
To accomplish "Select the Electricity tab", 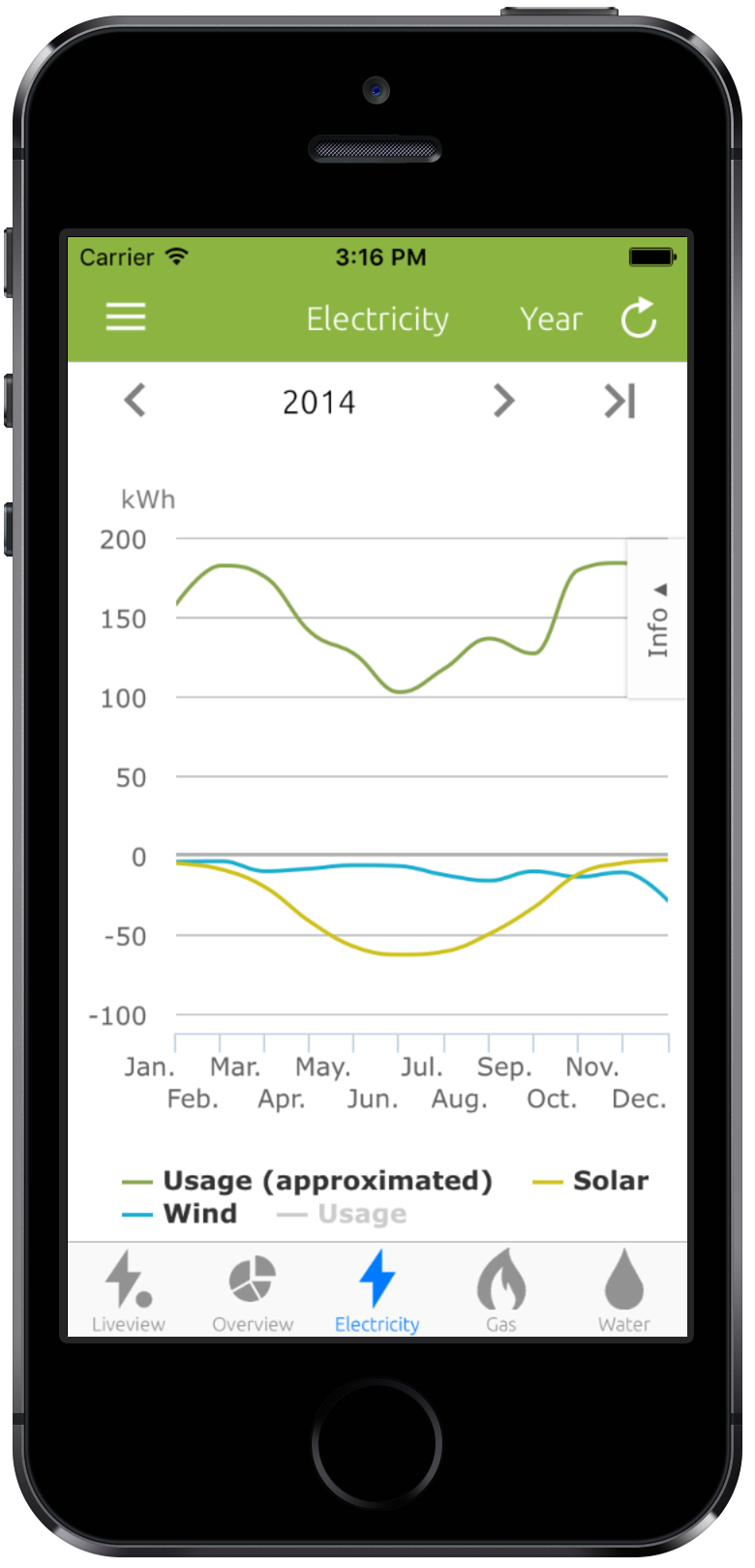I will click(377, 1290).
